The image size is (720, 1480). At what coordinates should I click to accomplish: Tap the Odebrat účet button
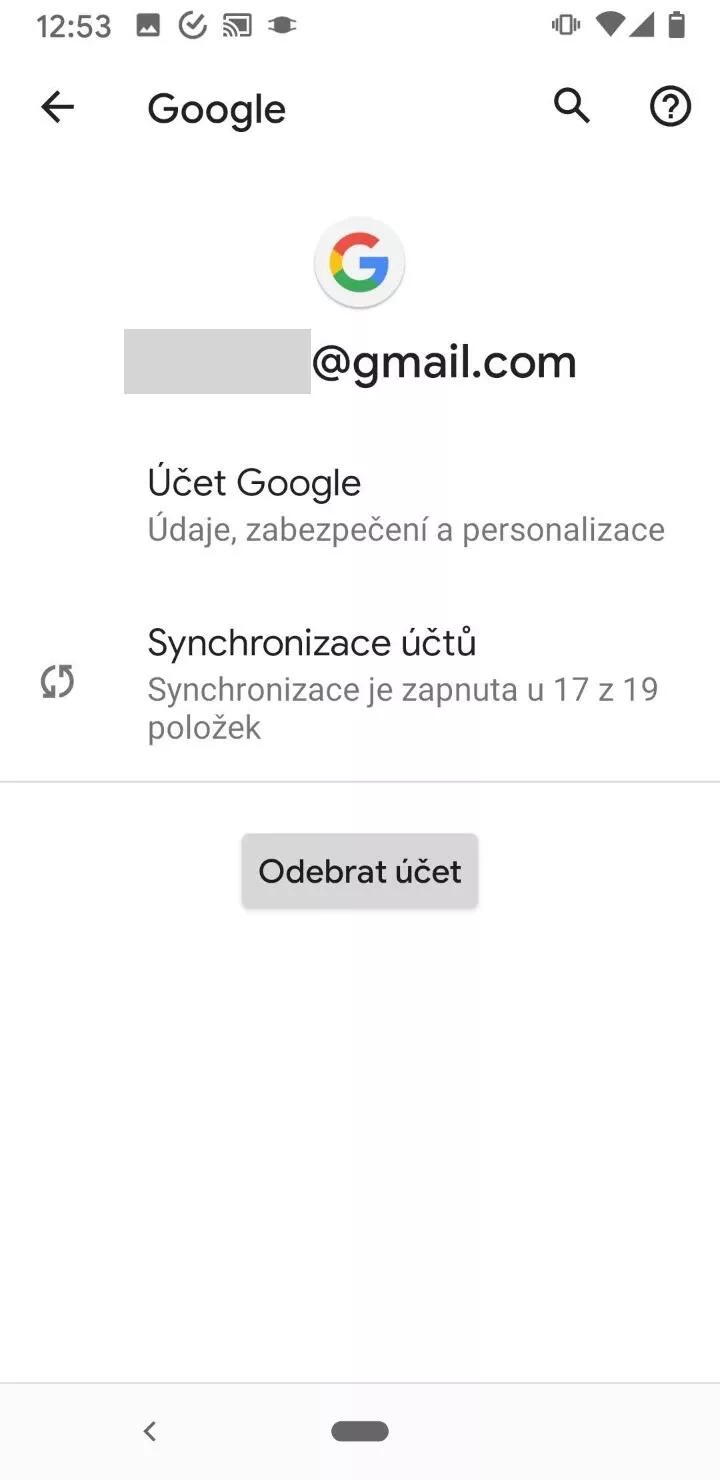(360, 871)
